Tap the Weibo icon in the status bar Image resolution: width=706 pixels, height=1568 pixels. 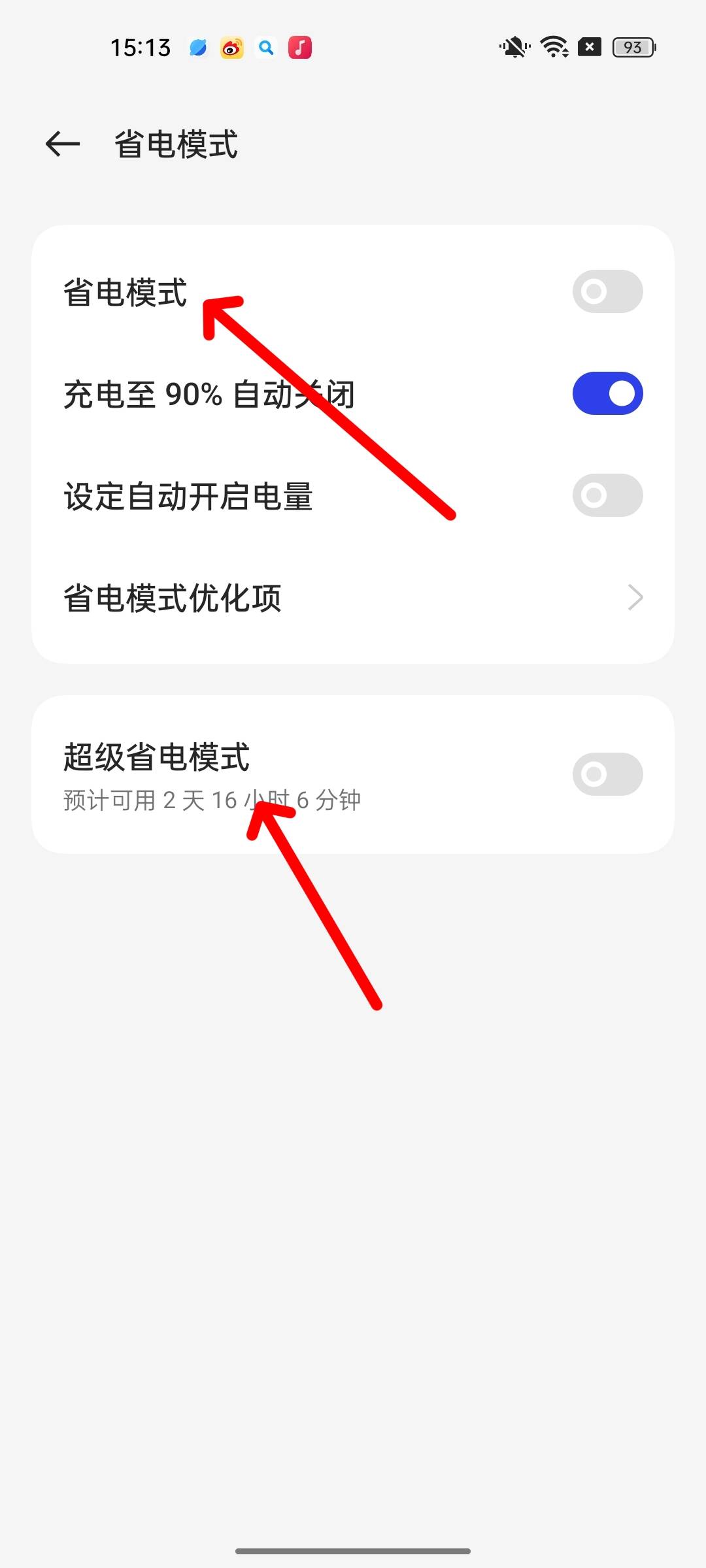[232, 47]
